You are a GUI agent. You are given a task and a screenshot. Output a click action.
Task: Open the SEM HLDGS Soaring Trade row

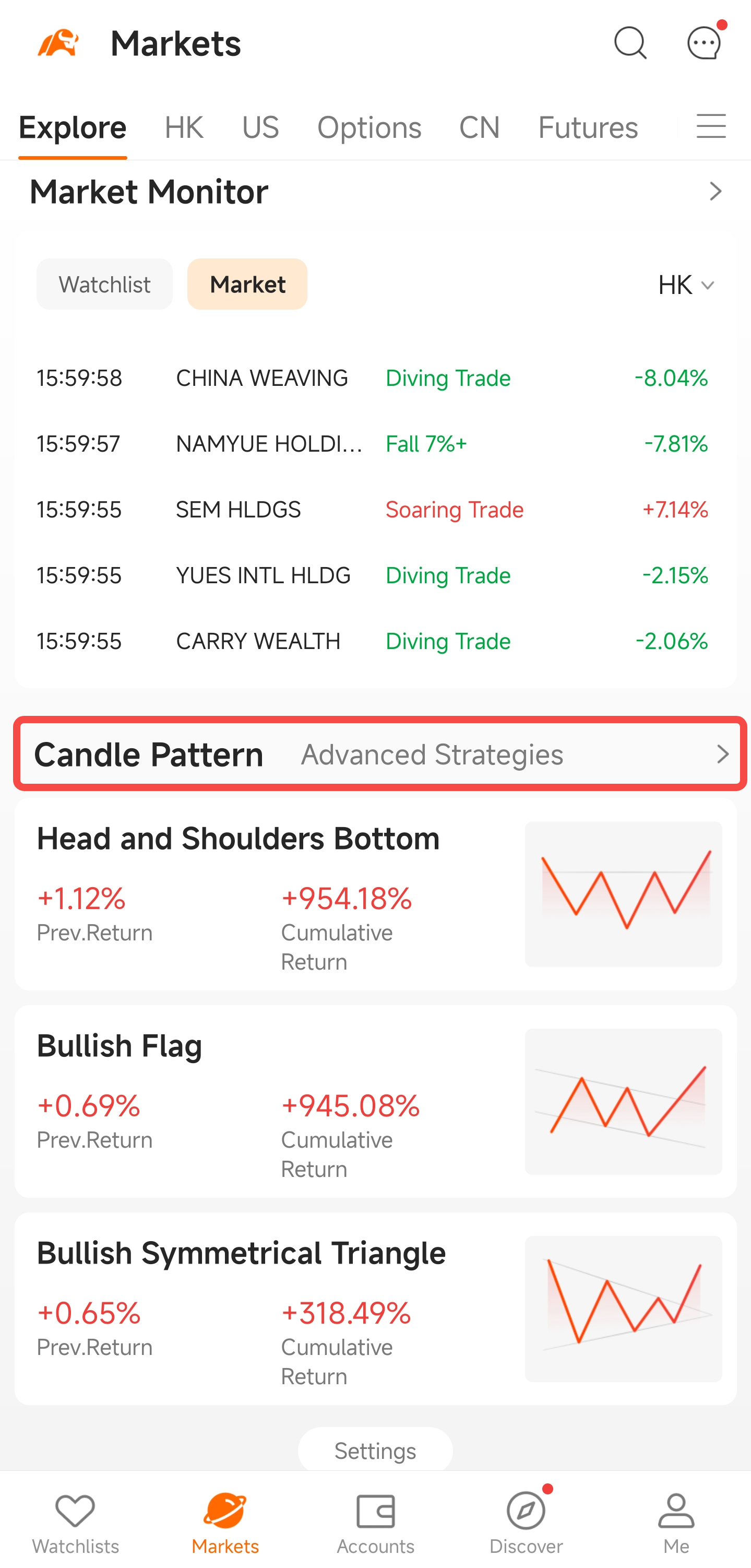pos(373,510)
